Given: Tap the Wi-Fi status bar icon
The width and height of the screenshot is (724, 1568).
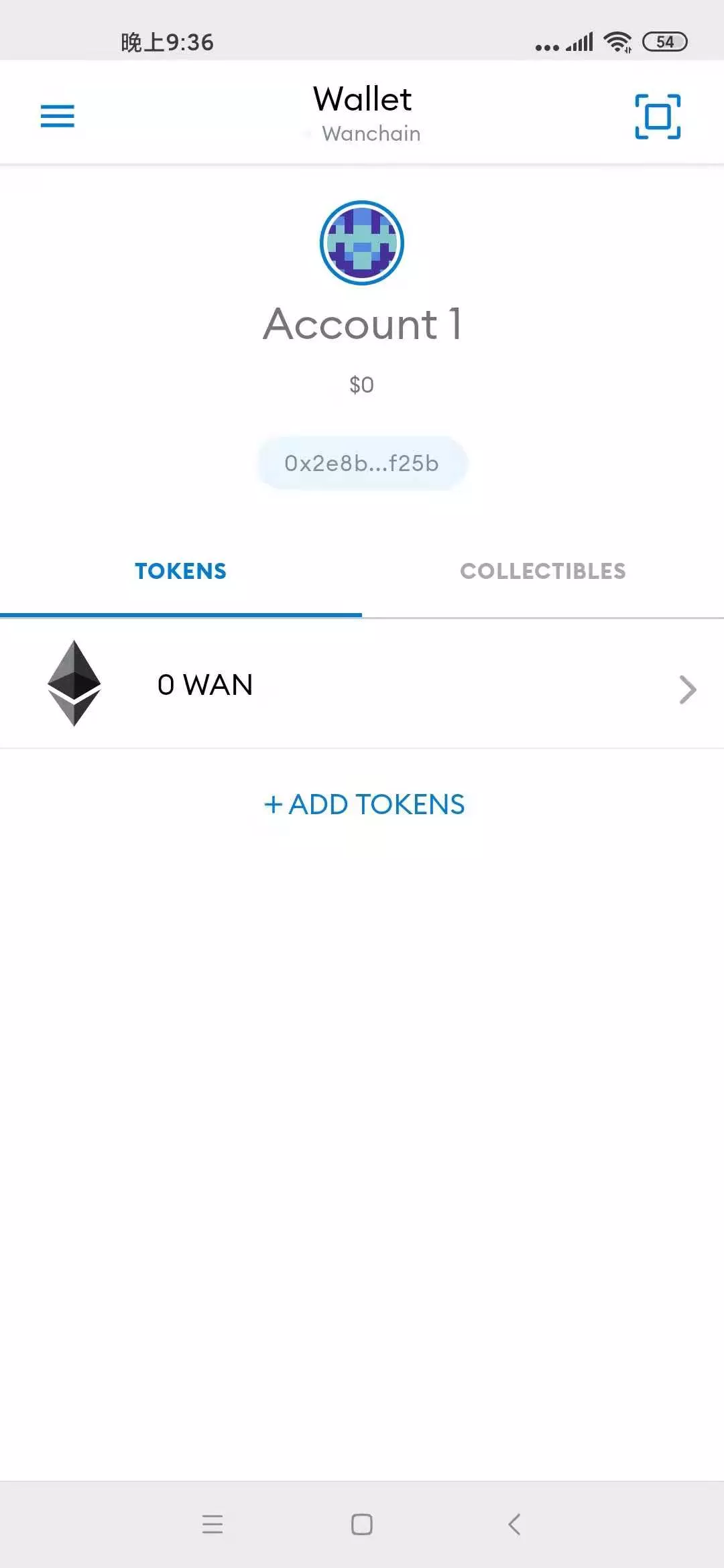Looking at the screenshot, I should click(x=617, y=42).
